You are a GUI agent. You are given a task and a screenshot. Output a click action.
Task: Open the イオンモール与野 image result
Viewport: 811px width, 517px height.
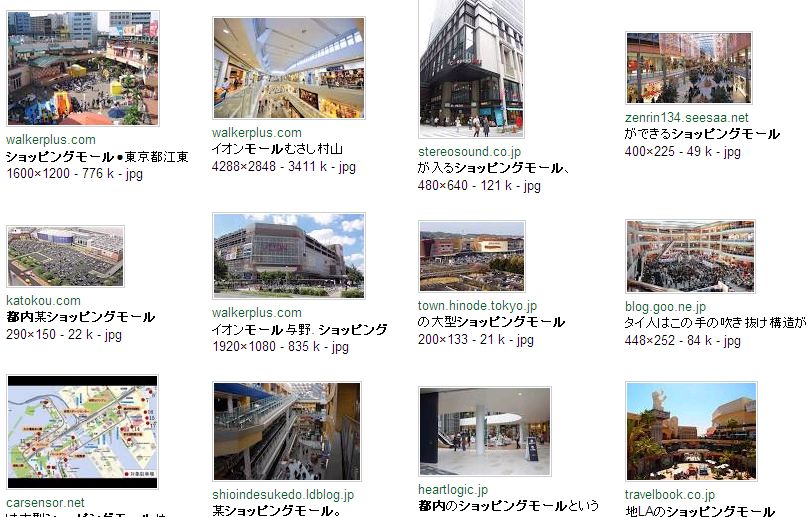[288, 255]
